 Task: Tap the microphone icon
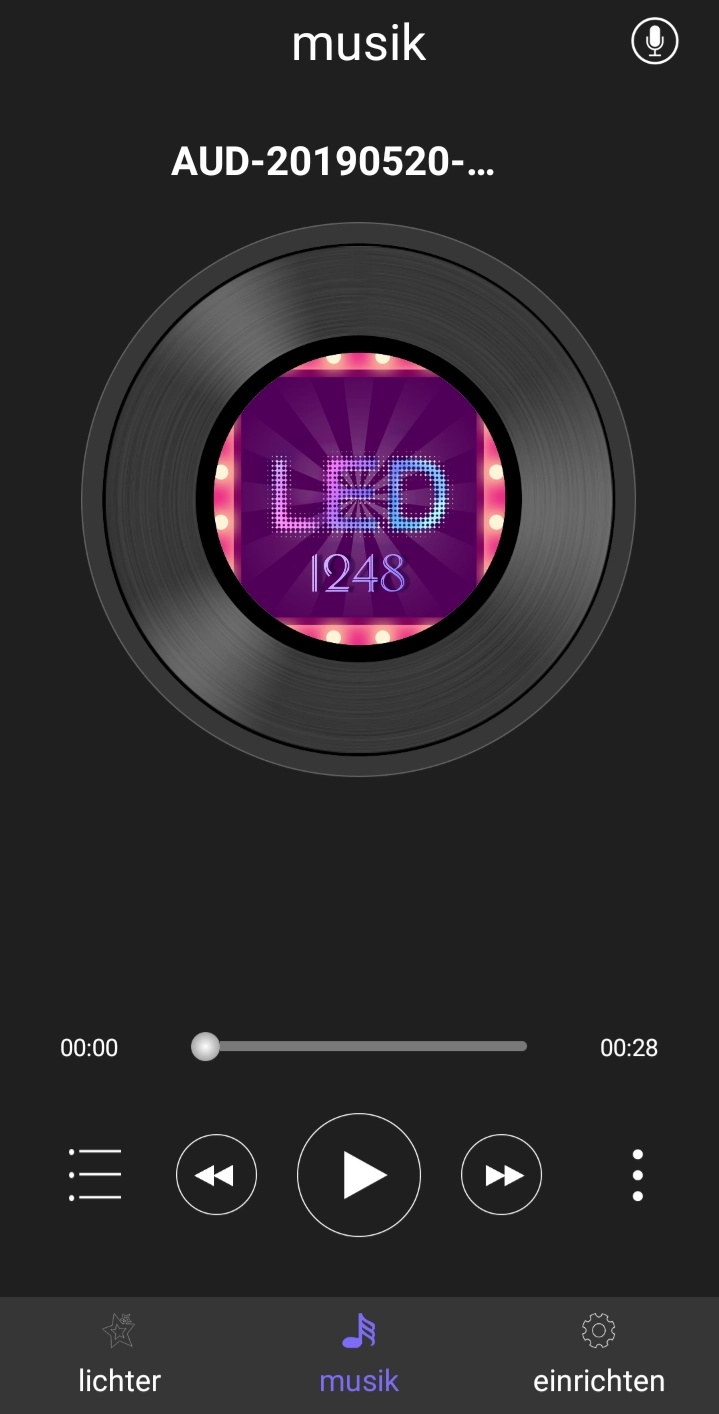[655, 41]
